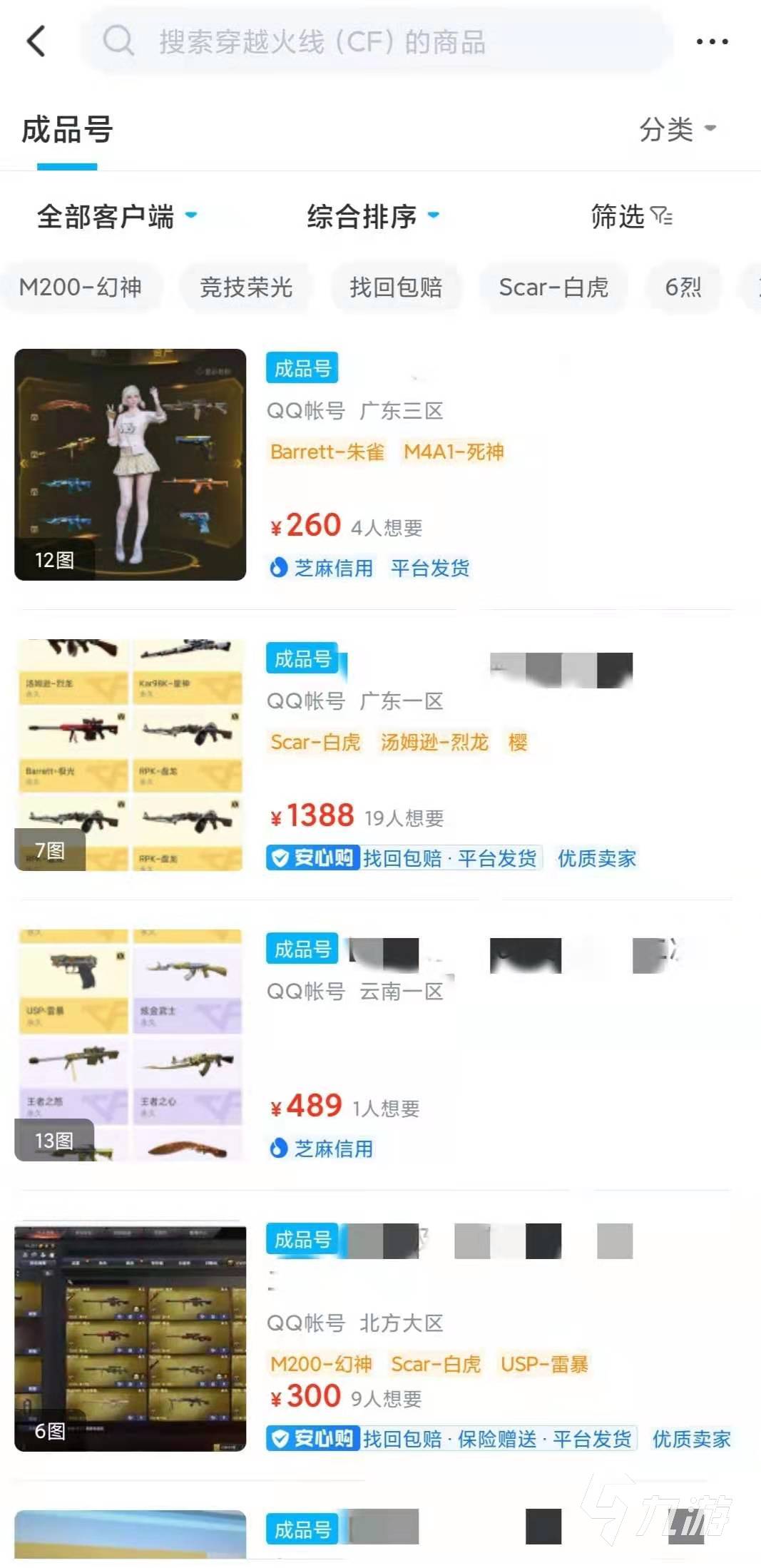The height and width of the screenshot is (1568, 761).
Task: Select the 竞技荣光 chip
Action: [x=246, y=287]
